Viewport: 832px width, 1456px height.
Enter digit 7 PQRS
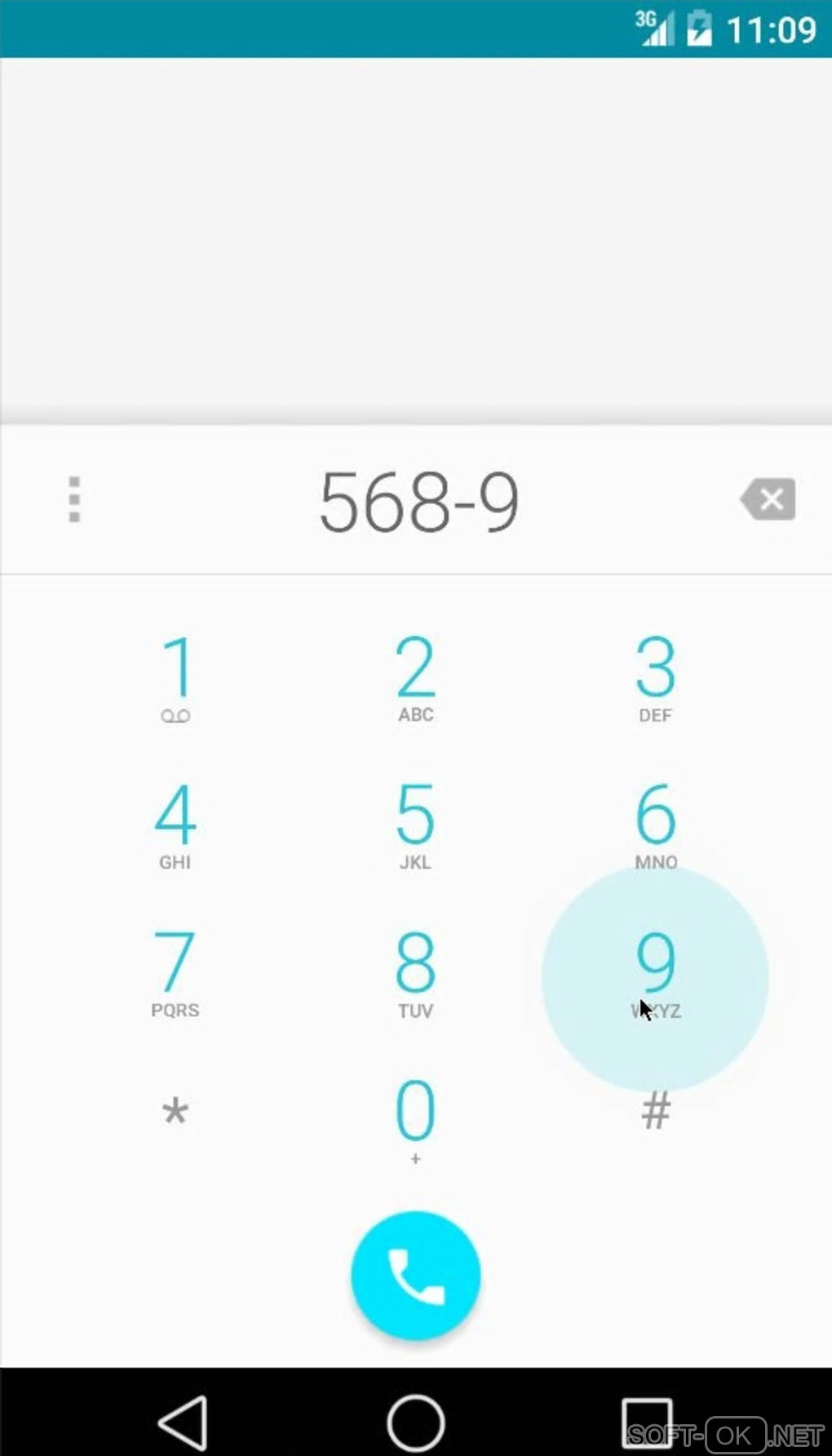point(175,974)
